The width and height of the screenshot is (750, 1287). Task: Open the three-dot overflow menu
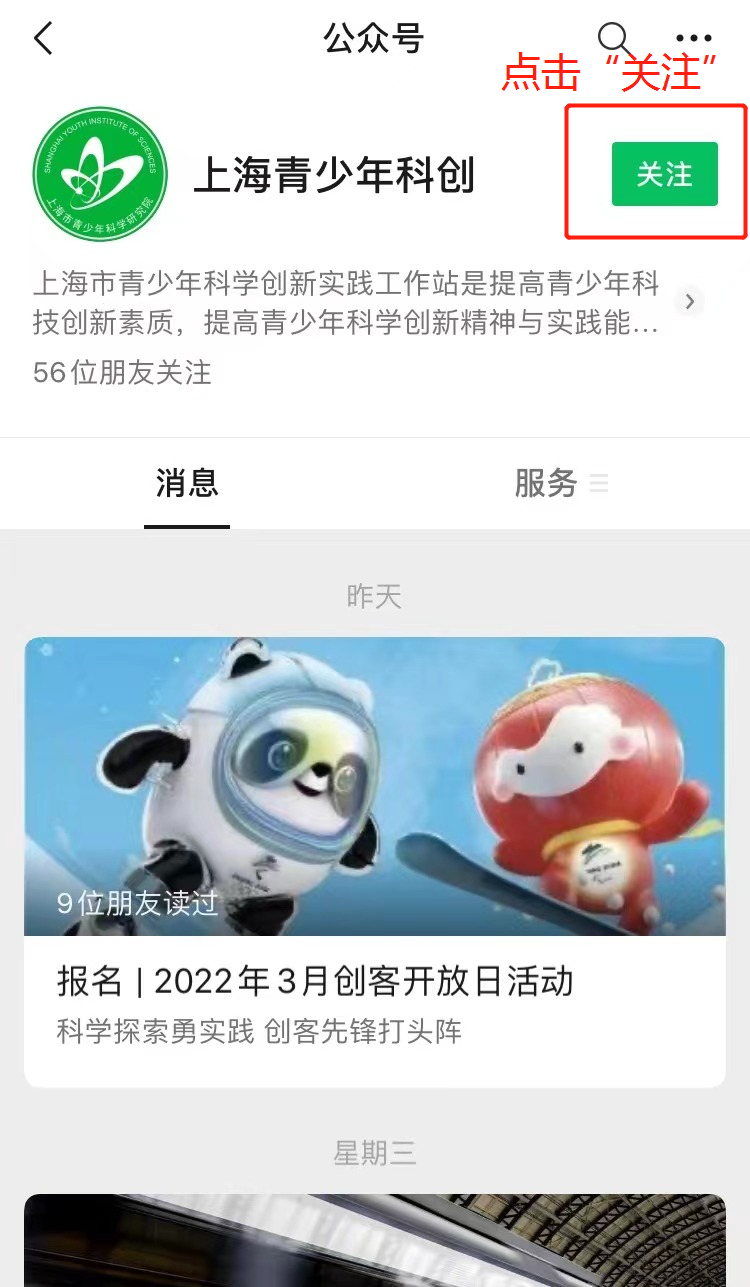694,39
